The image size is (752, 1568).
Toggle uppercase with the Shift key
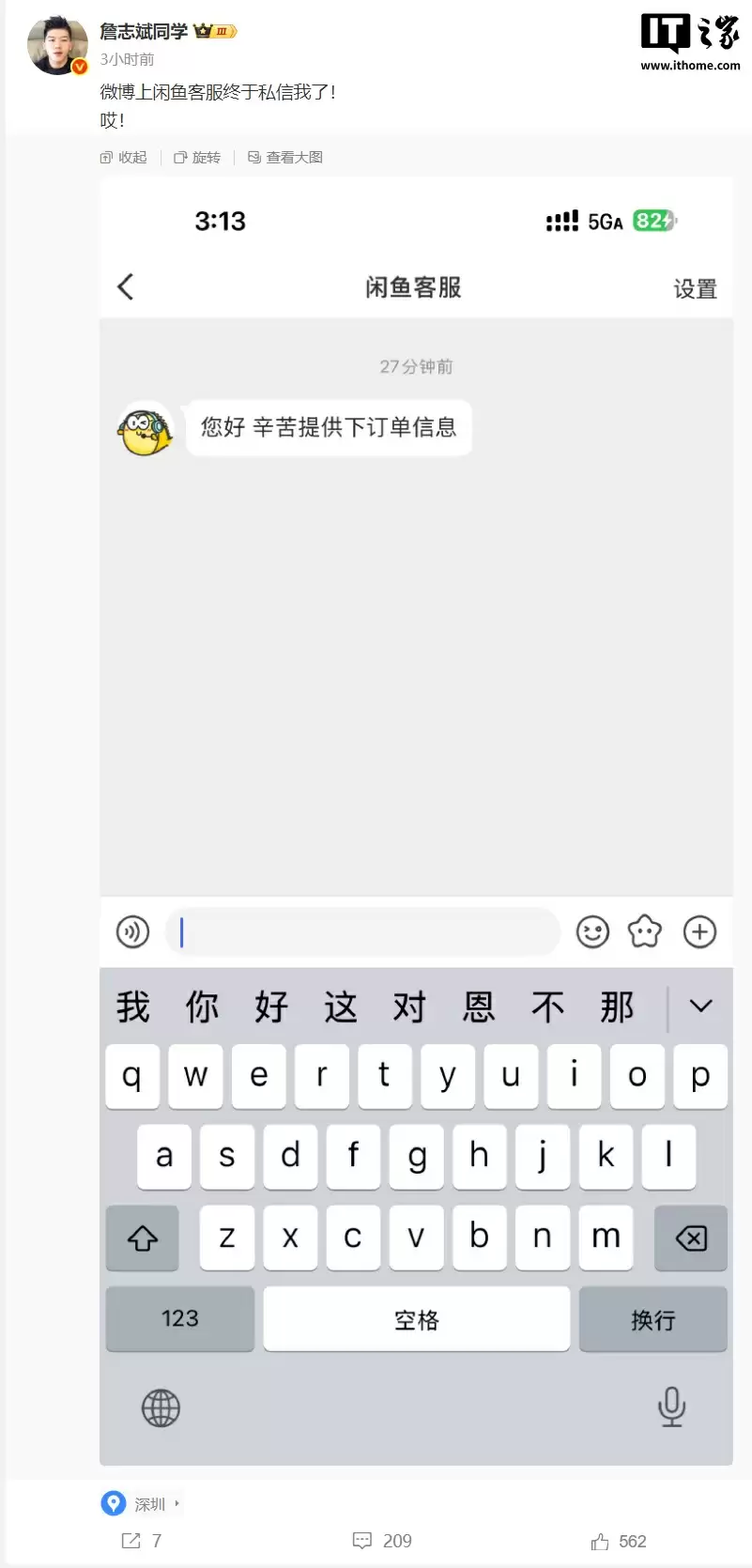pos(142,1238)
